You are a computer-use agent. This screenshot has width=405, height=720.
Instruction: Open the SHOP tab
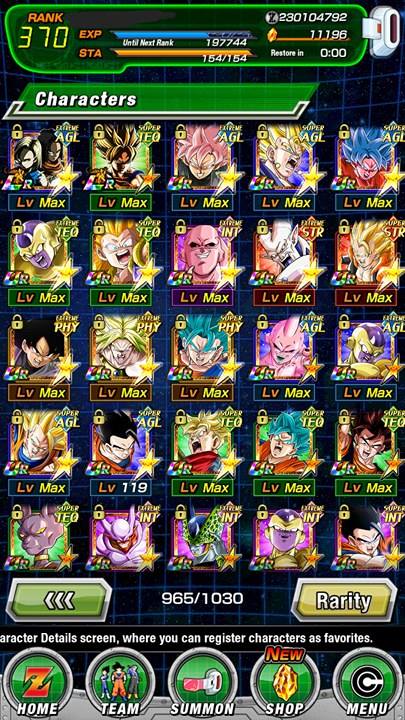(285, 683)
